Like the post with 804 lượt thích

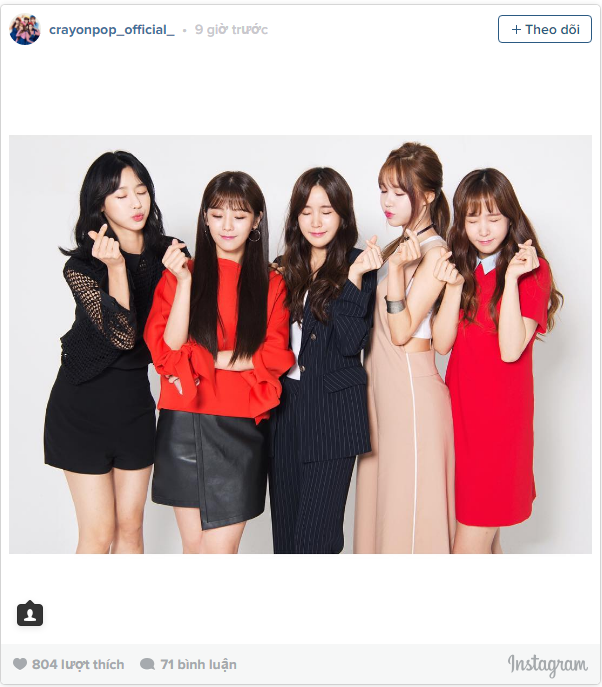[20, 664]
